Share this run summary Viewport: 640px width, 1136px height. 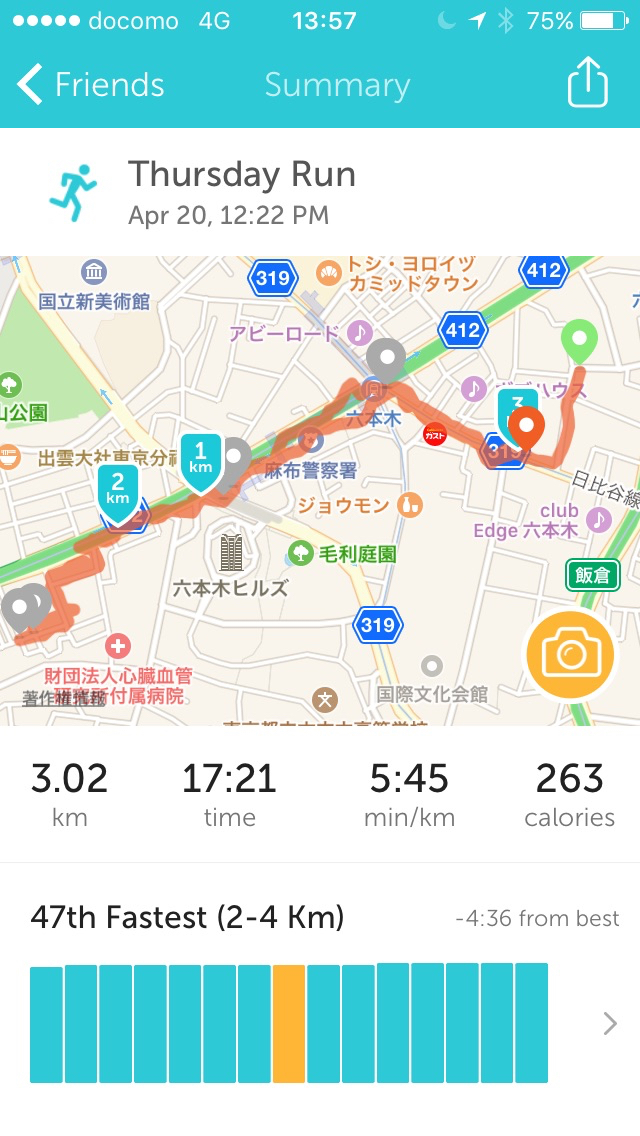point(587,84)
